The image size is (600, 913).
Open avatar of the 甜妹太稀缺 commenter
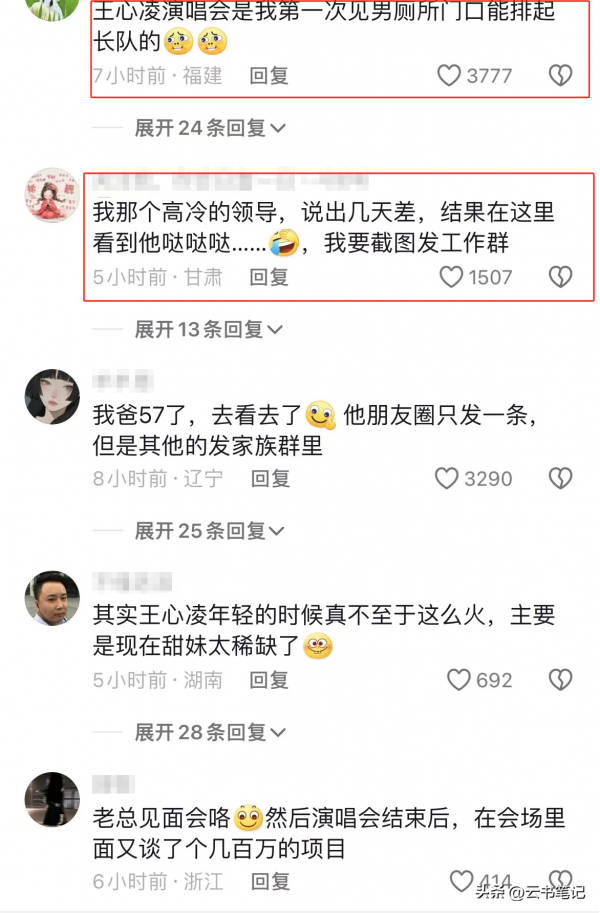51,598
